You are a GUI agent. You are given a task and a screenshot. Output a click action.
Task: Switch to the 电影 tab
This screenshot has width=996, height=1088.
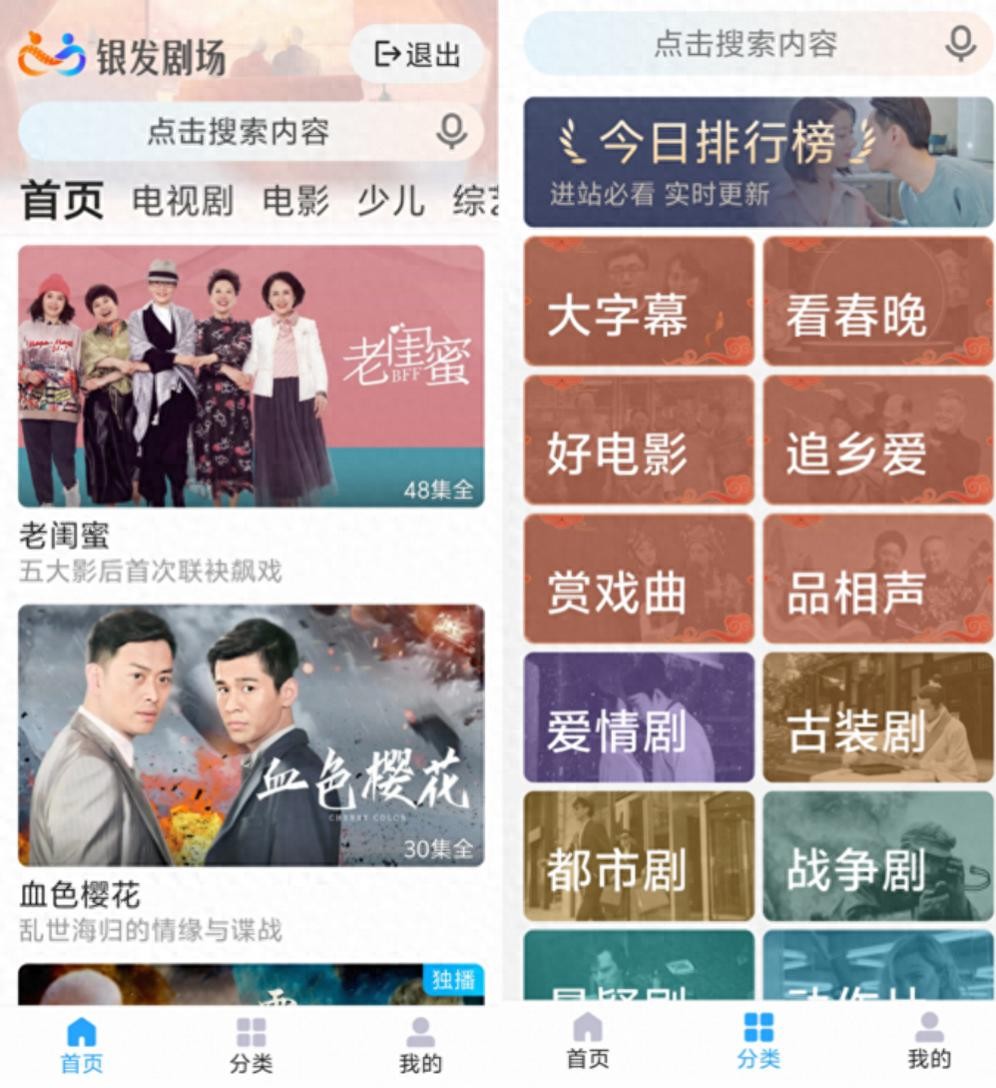(295, 201)
